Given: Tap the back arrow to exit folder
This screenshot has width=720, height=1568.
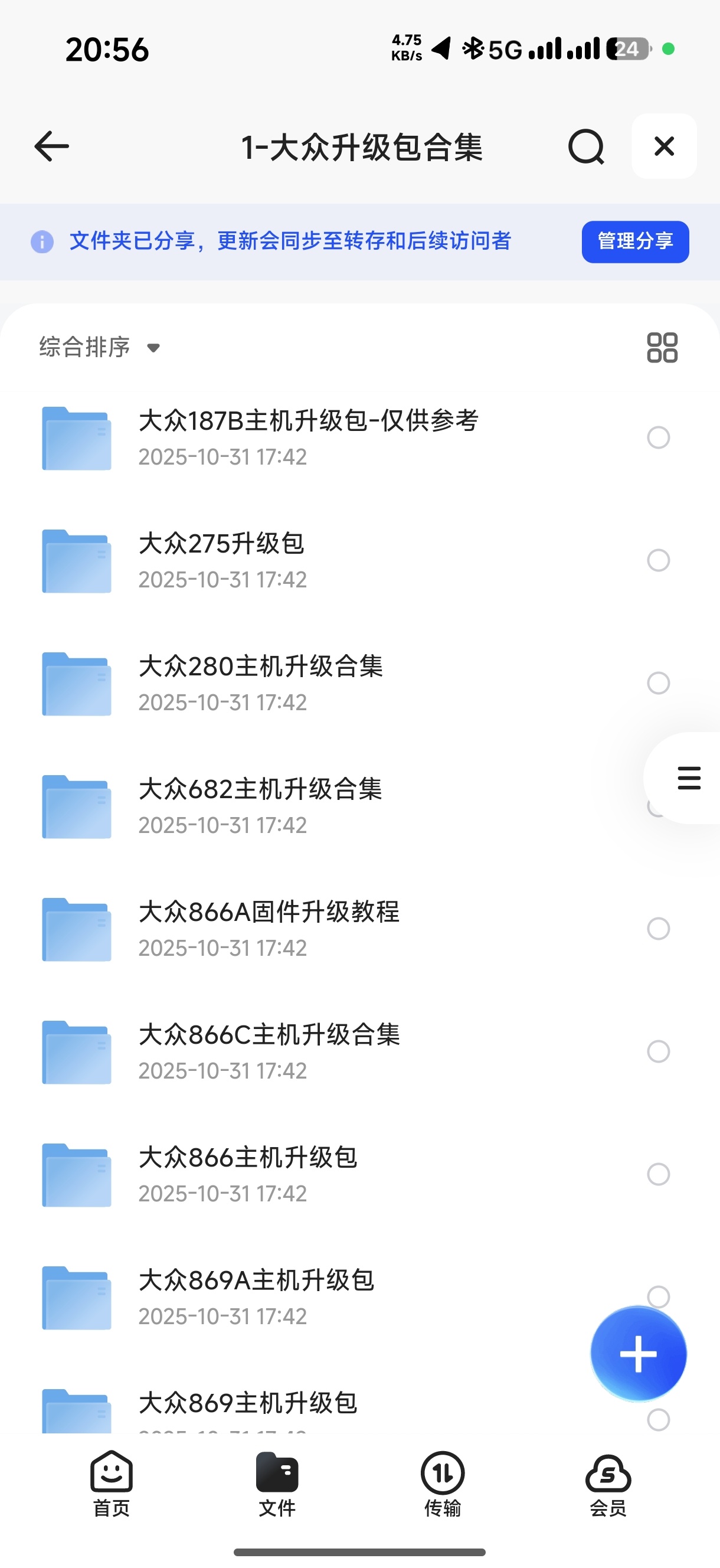Looking at the screenshot, I should 51,146.
